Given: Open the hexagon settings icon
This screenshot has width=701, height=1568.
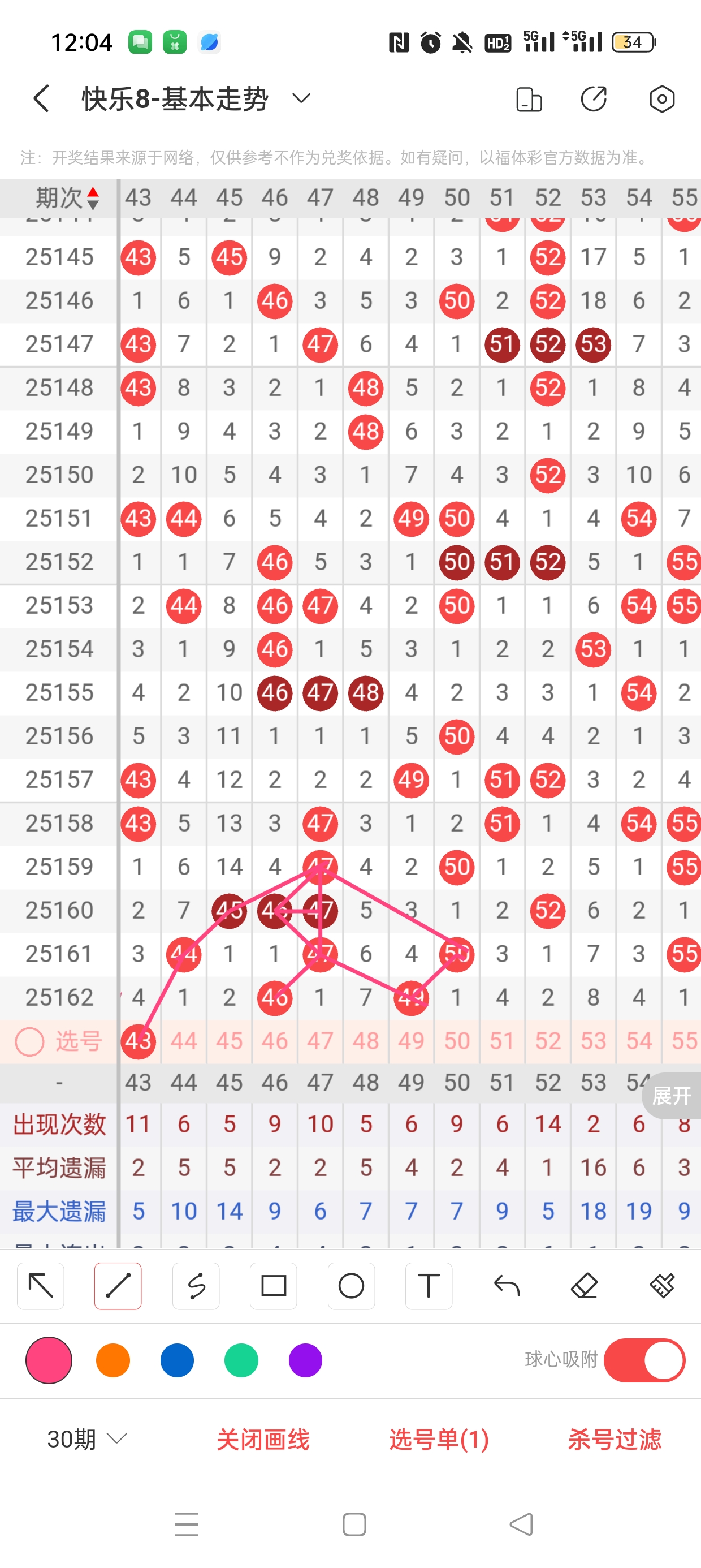Looking at the screenshot, I should [661, 98].
